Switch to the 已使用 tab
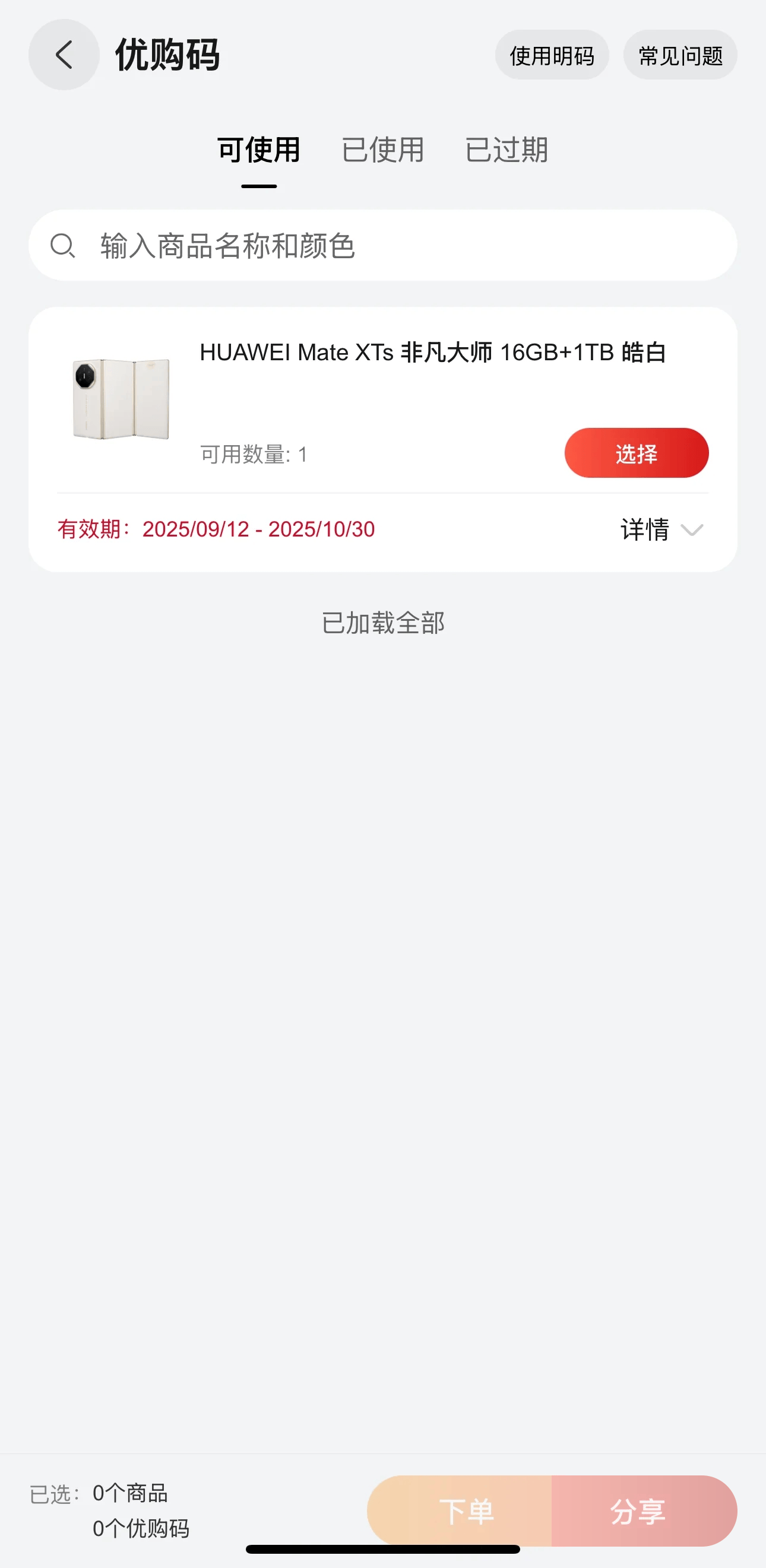Viewport: 766px width, 1568px height. pos(382,150)
